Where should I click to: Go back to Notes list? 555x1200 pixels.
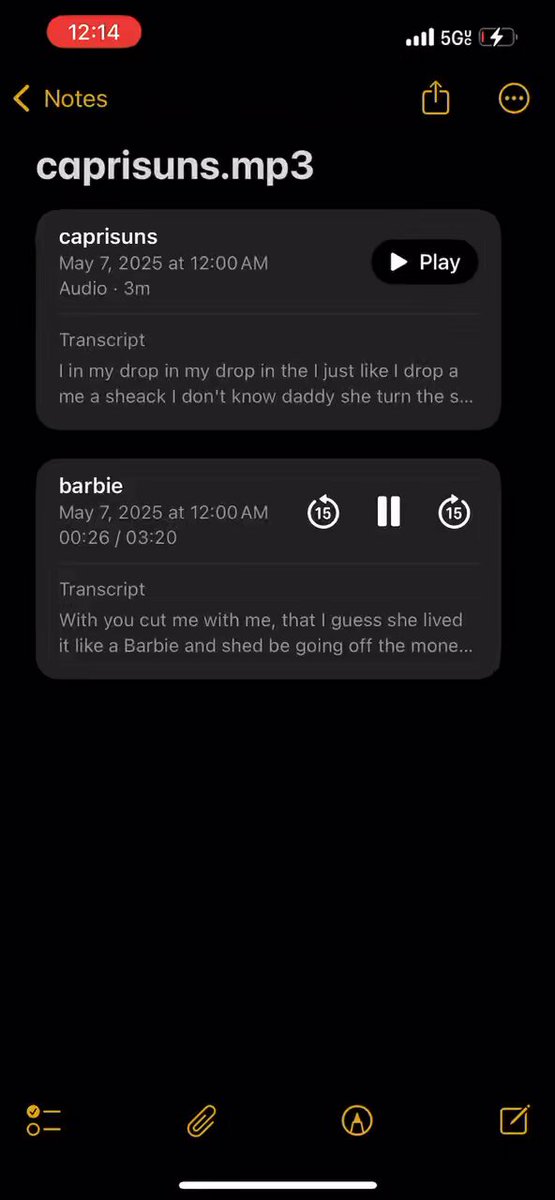(60, 98)
